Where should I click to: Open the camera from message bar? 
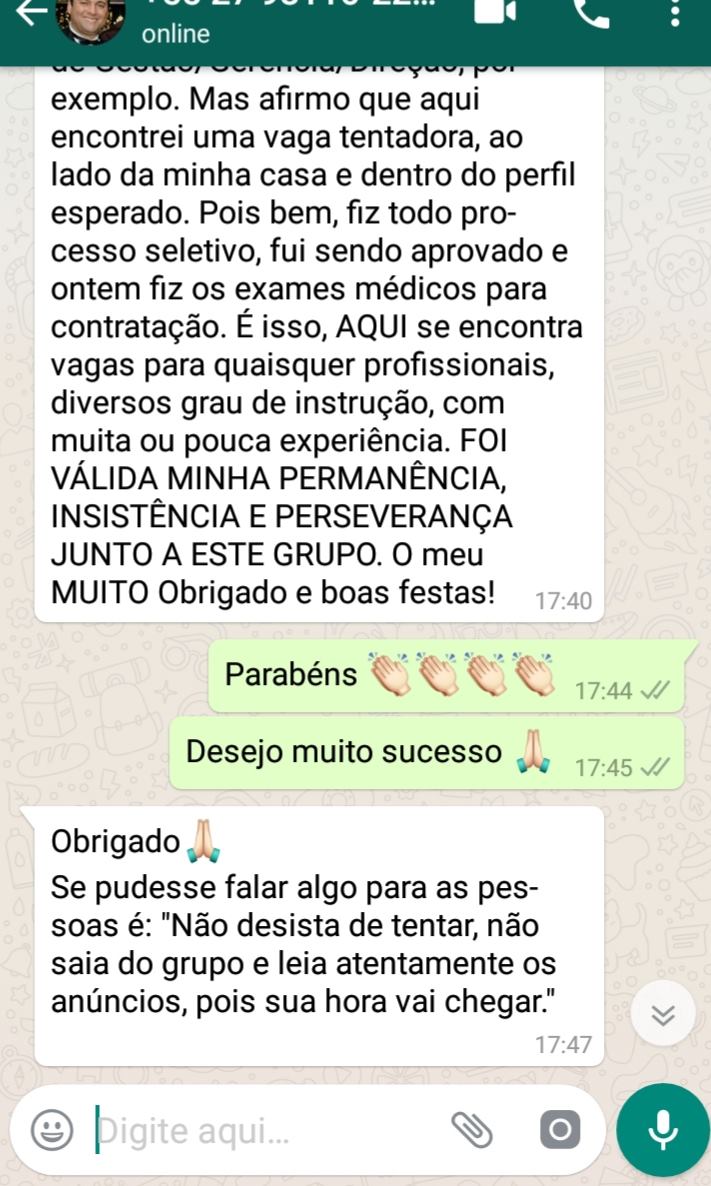tap(559, 1130)
